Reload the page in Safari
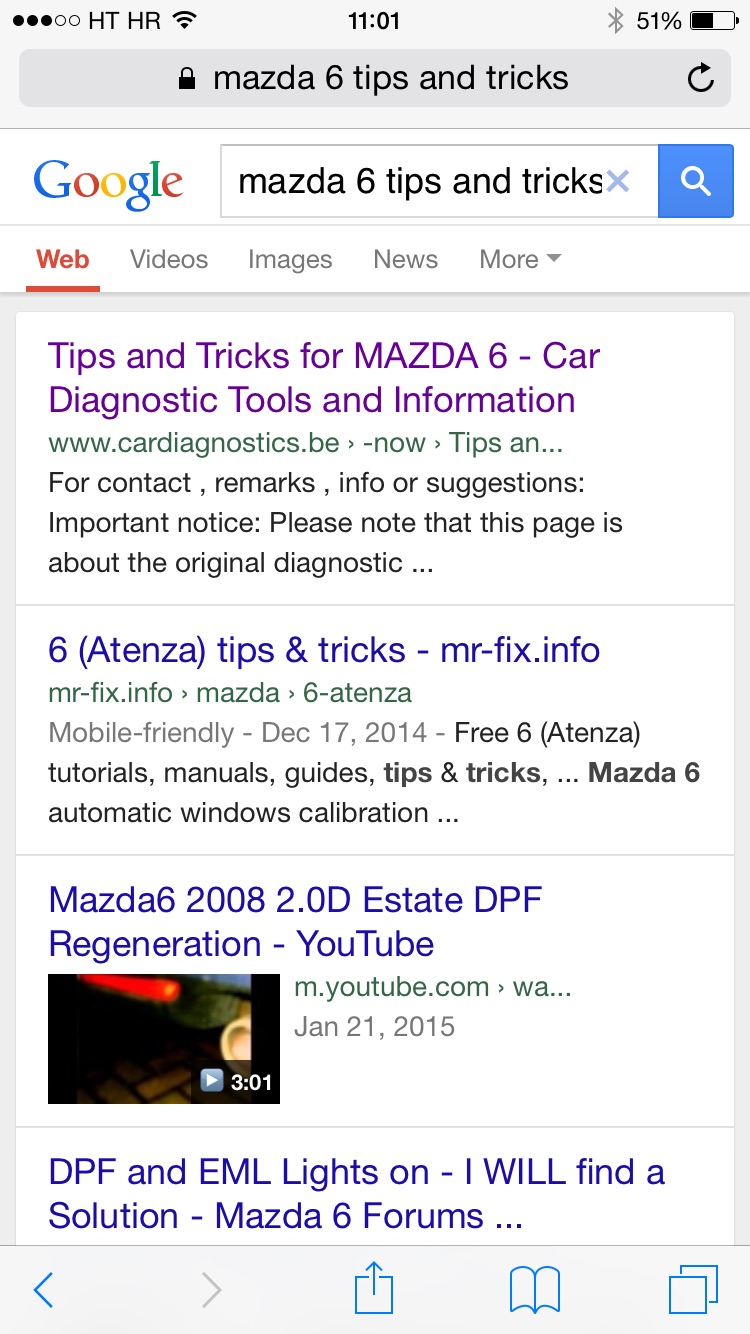This screenshot has width=750, height=1334. 702,78
